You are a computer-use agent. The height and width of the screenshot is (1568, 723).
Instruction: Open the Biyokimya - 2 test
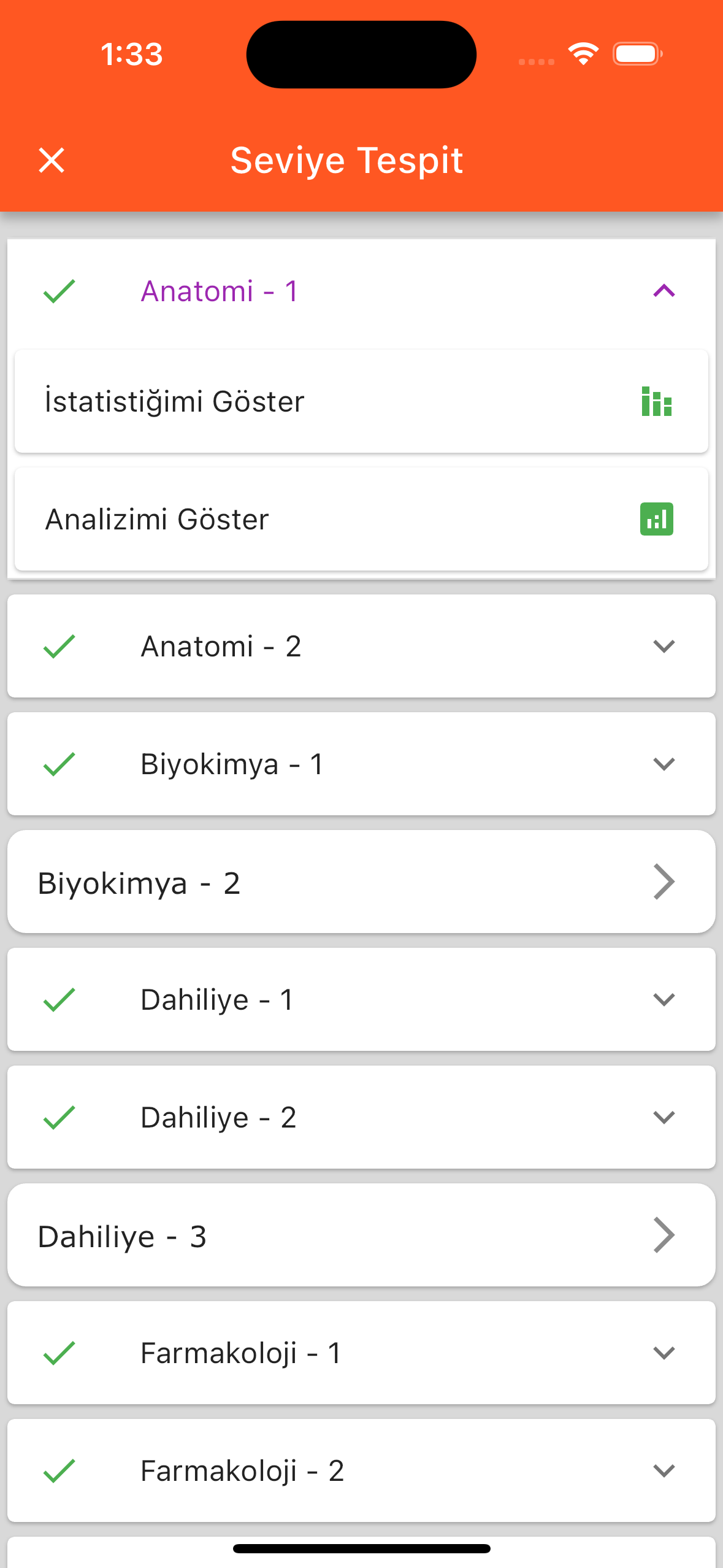pos(361,882)
